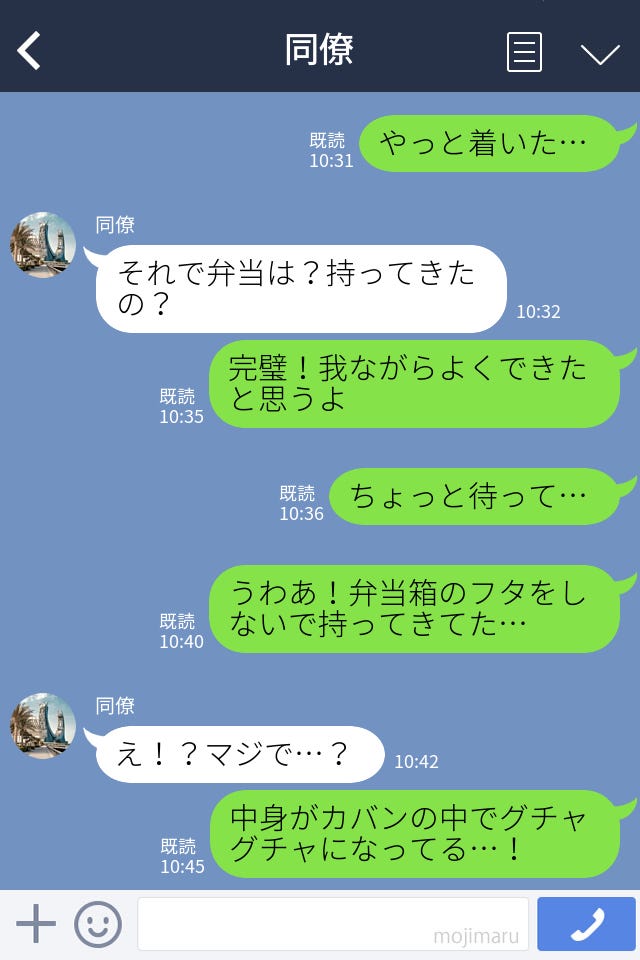
Task: Open the plus attachment menu
Action: pos(36,924)
